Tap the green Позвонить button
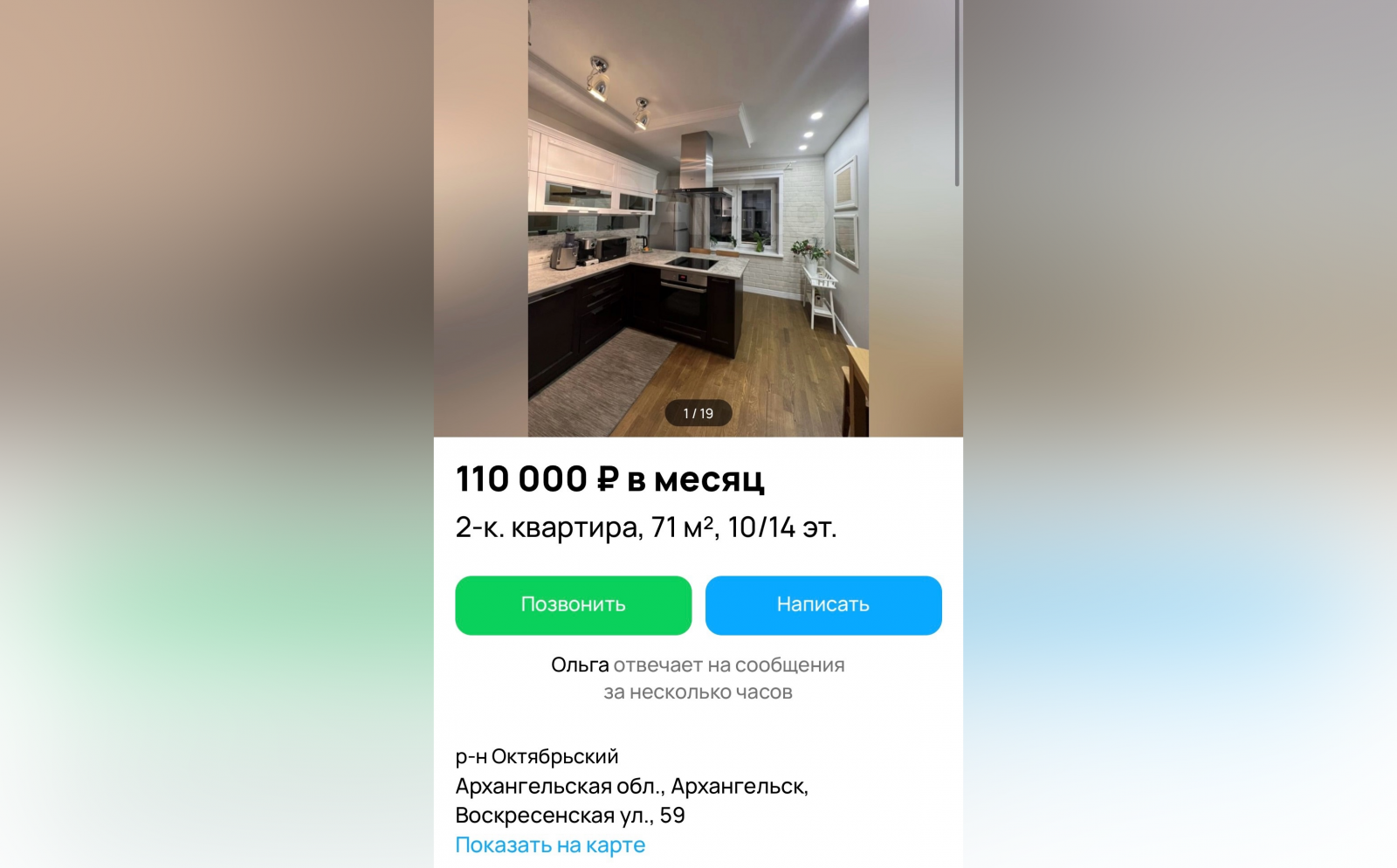 tap(573, 604)
